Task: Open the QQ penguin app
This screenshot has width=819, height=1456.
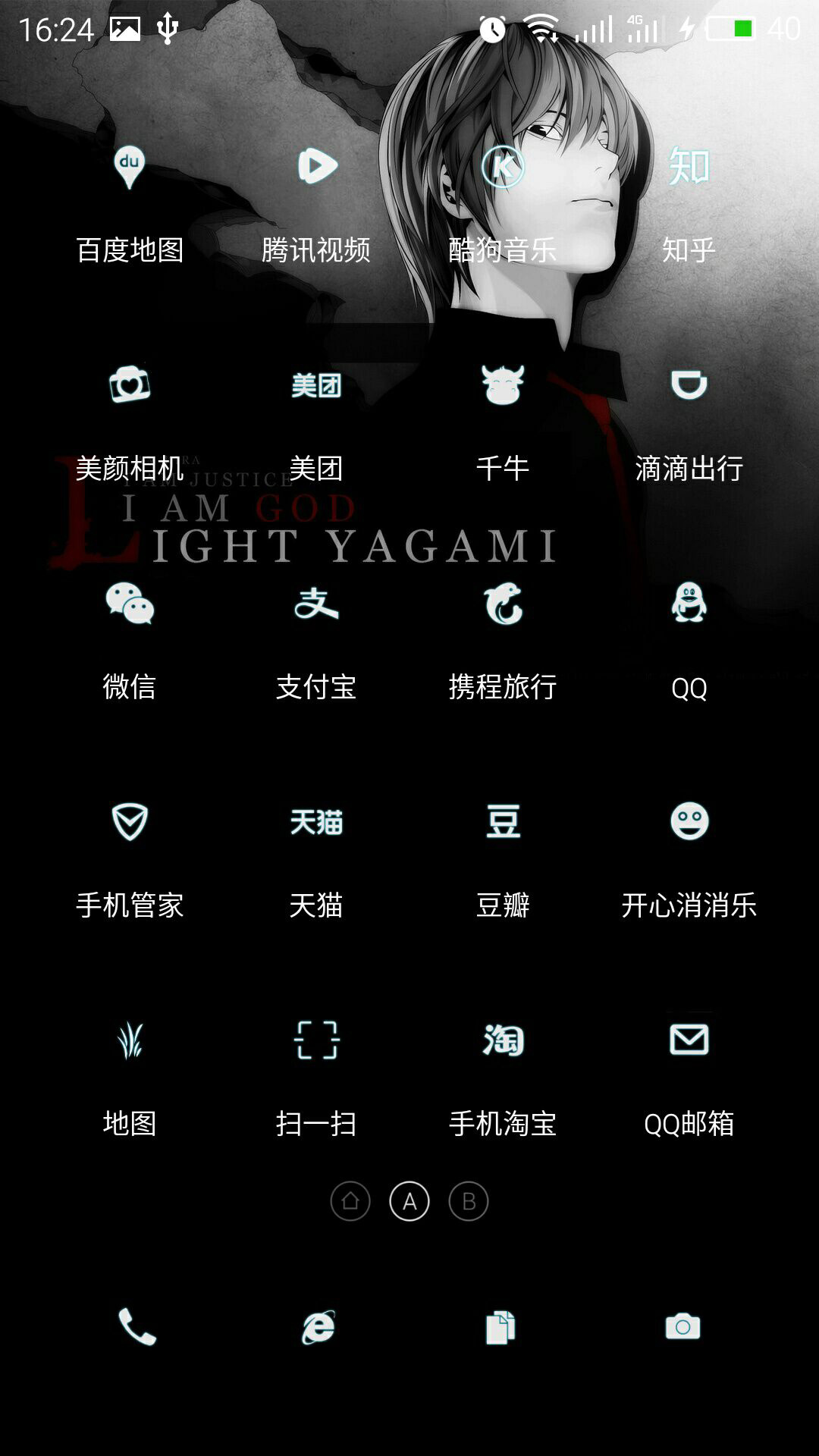Action: click(689, 604)
